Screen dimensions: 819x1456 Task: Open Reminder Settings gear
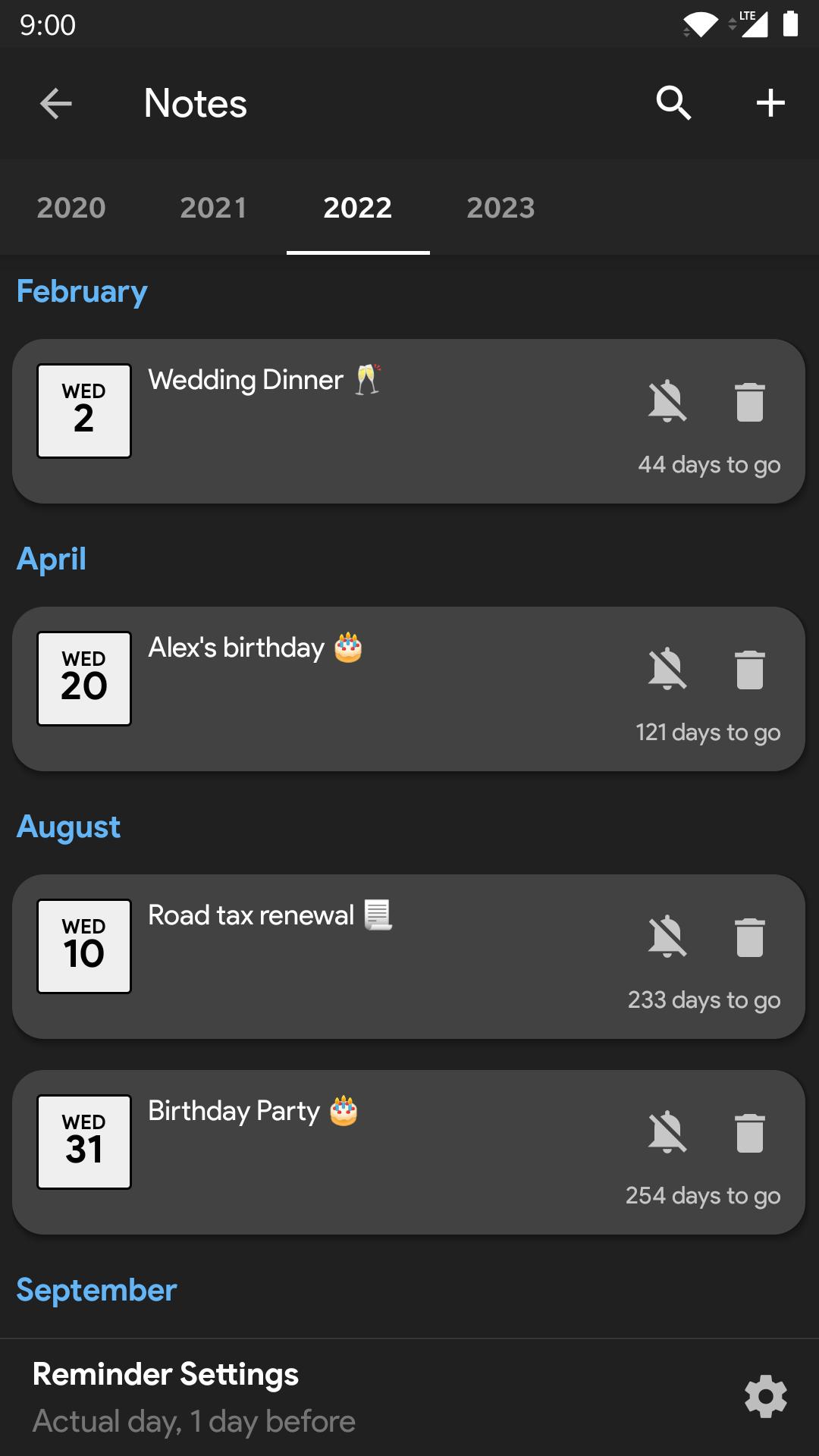click(766, 1396)
